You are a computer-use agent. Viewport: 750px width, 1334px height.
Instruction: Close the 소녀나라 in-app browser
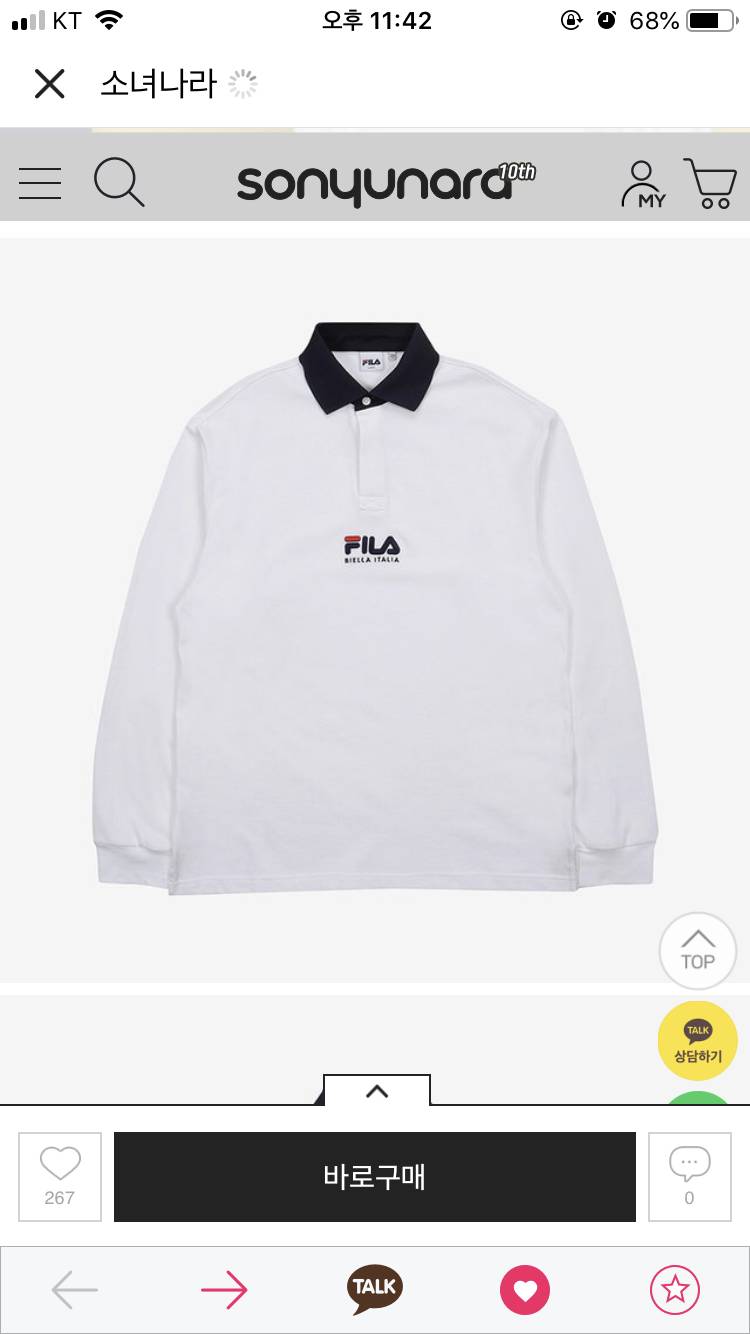point(49,84)
